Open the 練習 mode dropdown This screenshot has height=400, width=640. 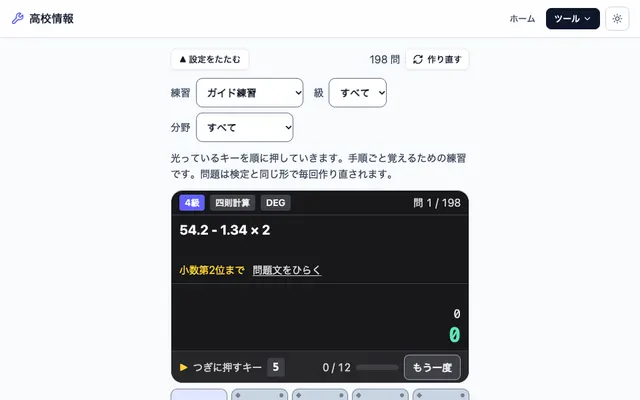click(250, 93)
